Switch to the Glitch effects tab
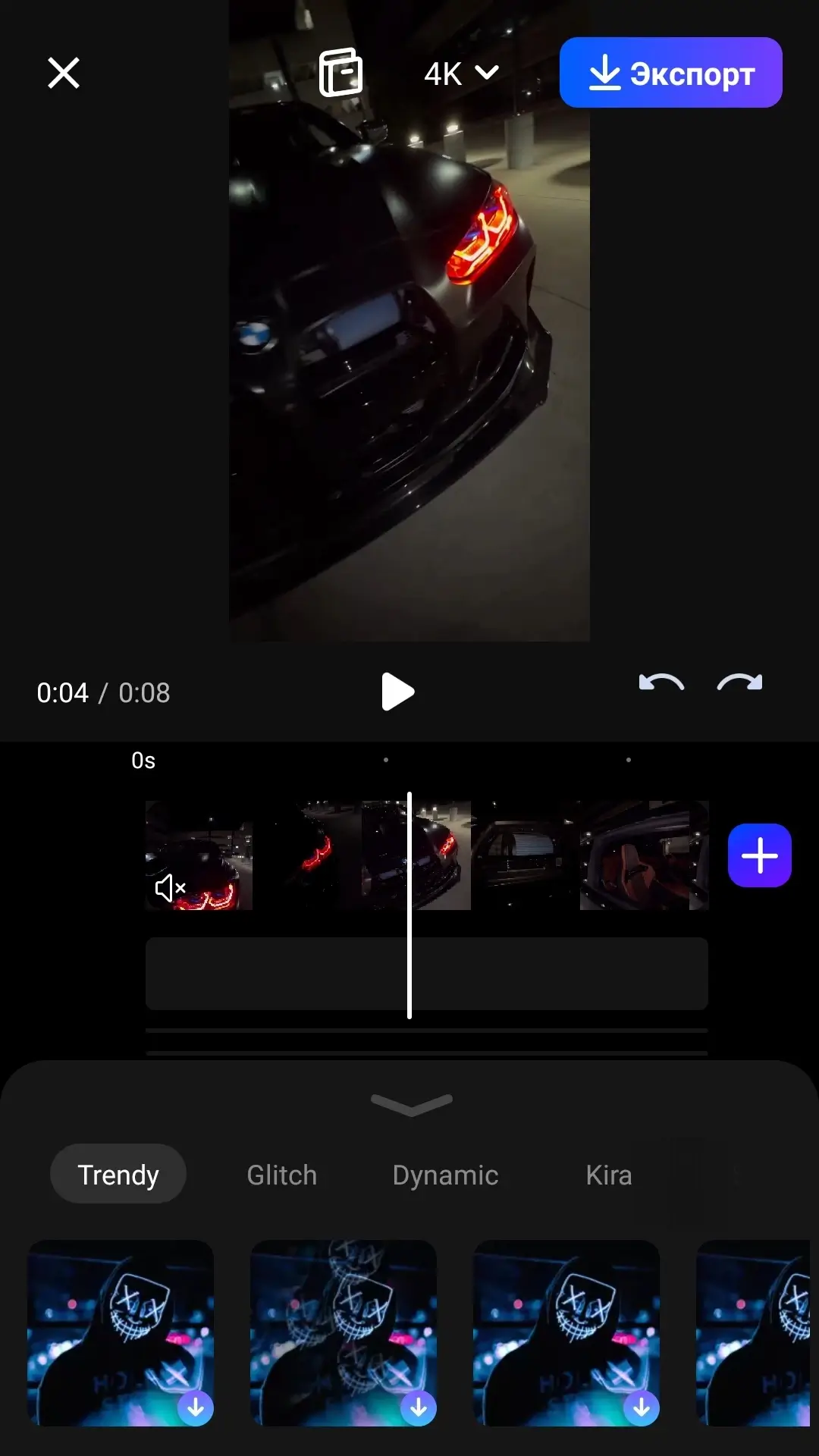The width and height of the screenshot is (819, 1456). [282, 1175]
